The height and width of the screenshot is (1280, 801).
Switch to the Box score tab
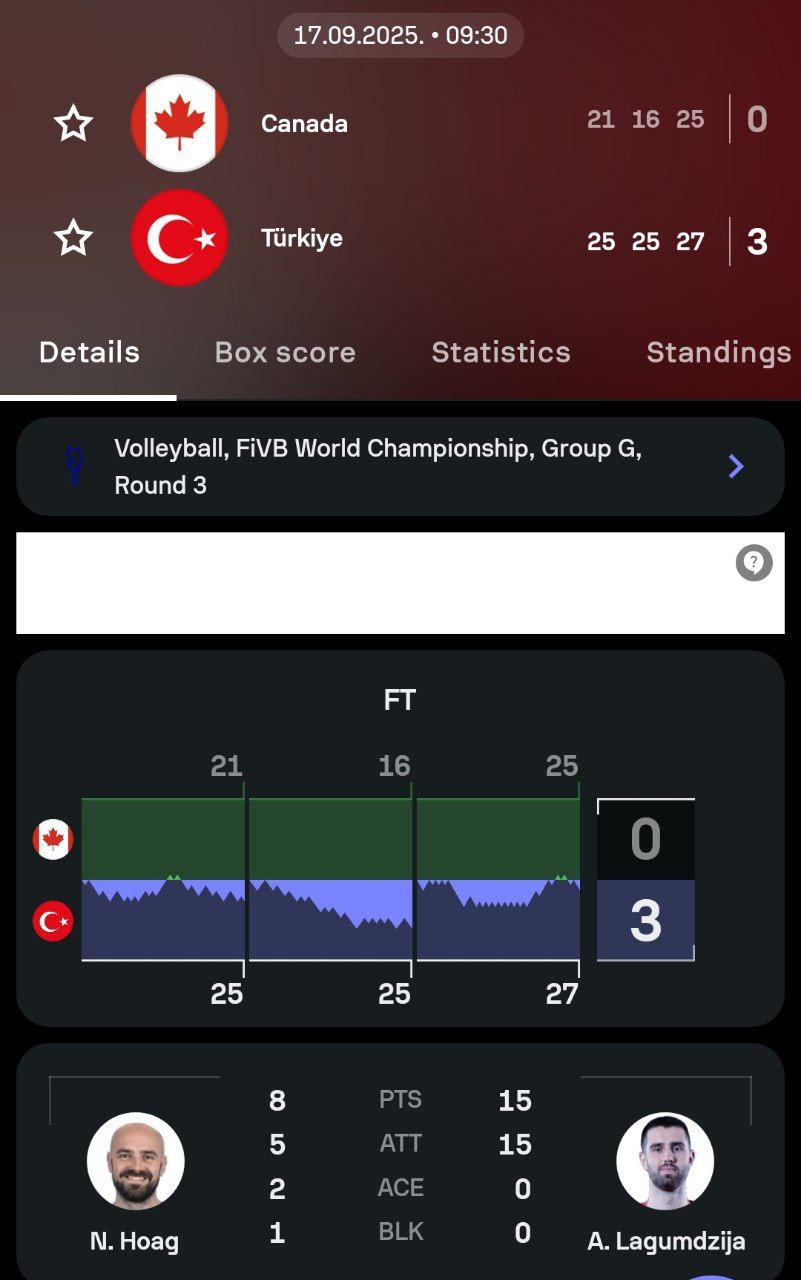285,353
